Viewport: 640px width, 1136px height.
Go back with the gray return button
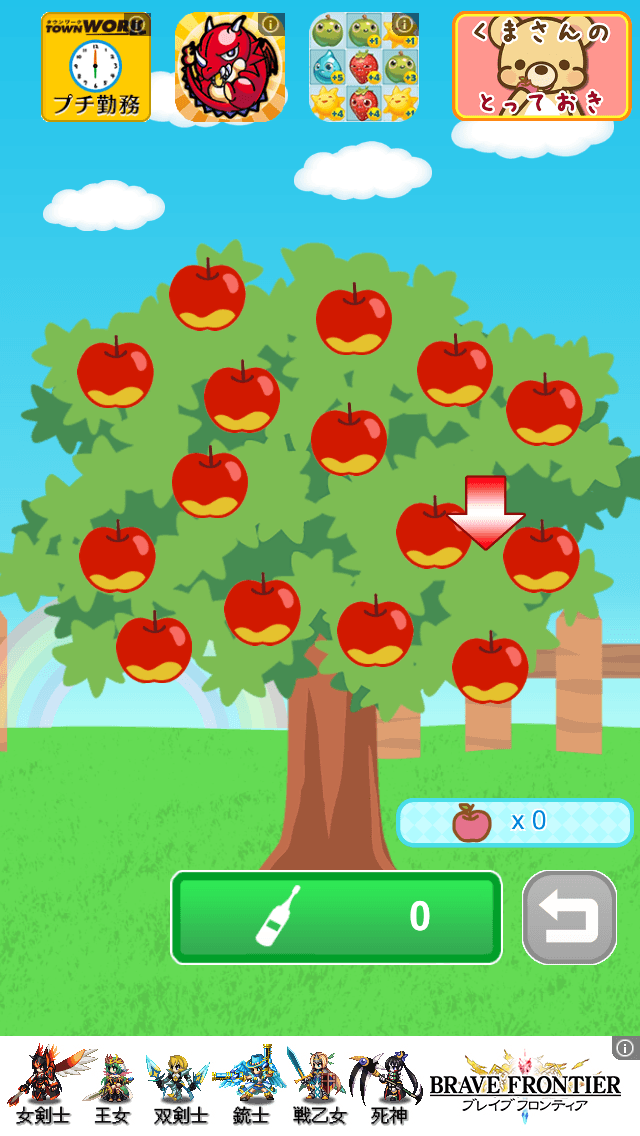(570, 917)
